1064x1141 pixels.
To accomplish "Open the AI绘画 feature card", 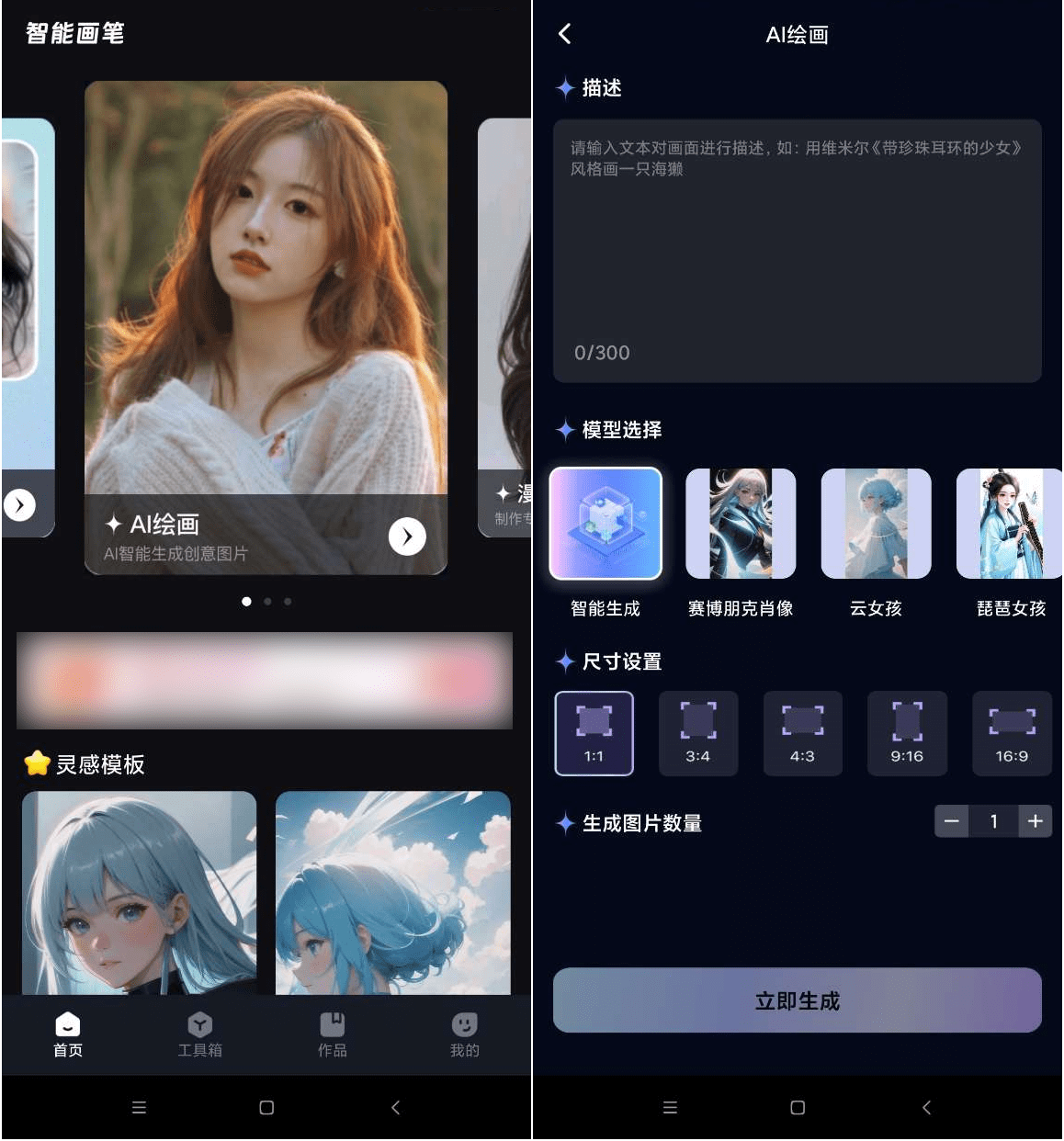I will pyautogui.click(x=266, y=328).
